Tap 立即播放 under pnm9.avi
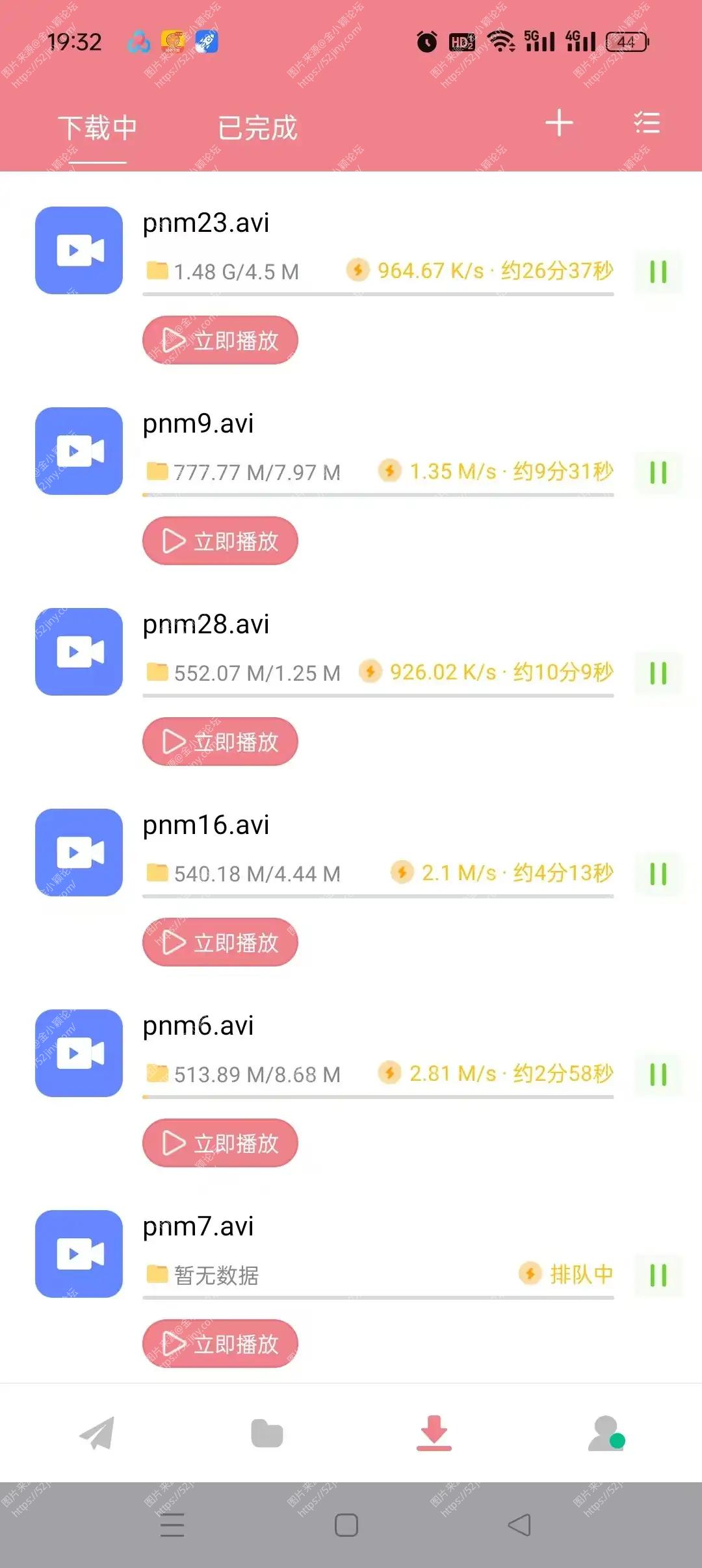Screen dimensions: 702x1568 click(x=220, y=541)
